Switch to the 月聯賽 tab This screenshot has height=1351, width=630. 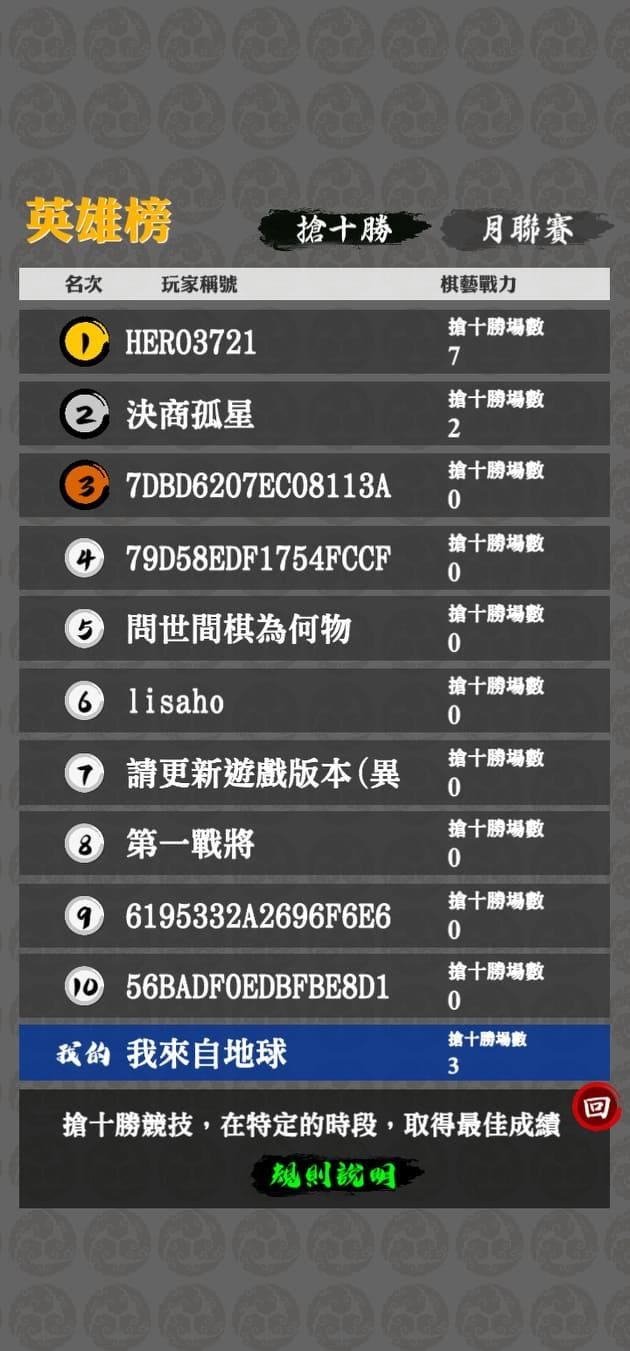pyautogui.click(x=527, y=229)
